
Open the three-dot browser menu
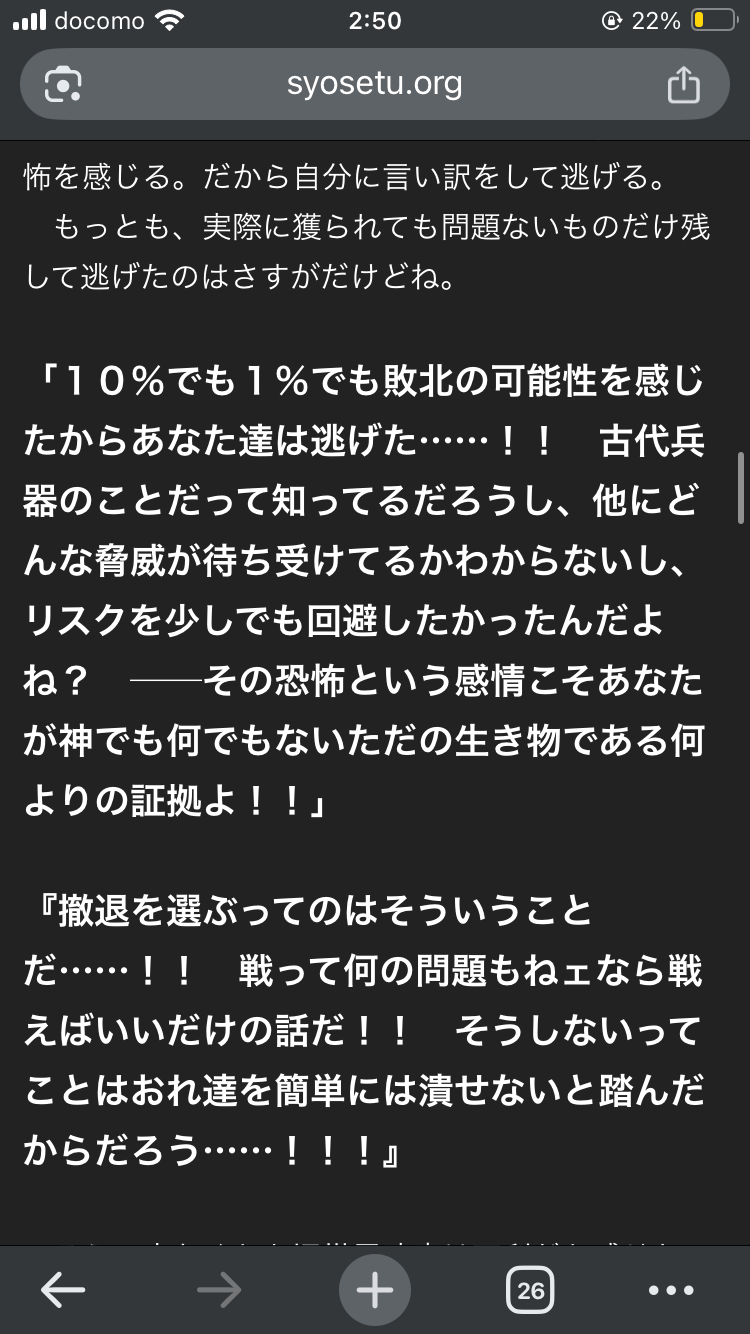[671, 1290]
